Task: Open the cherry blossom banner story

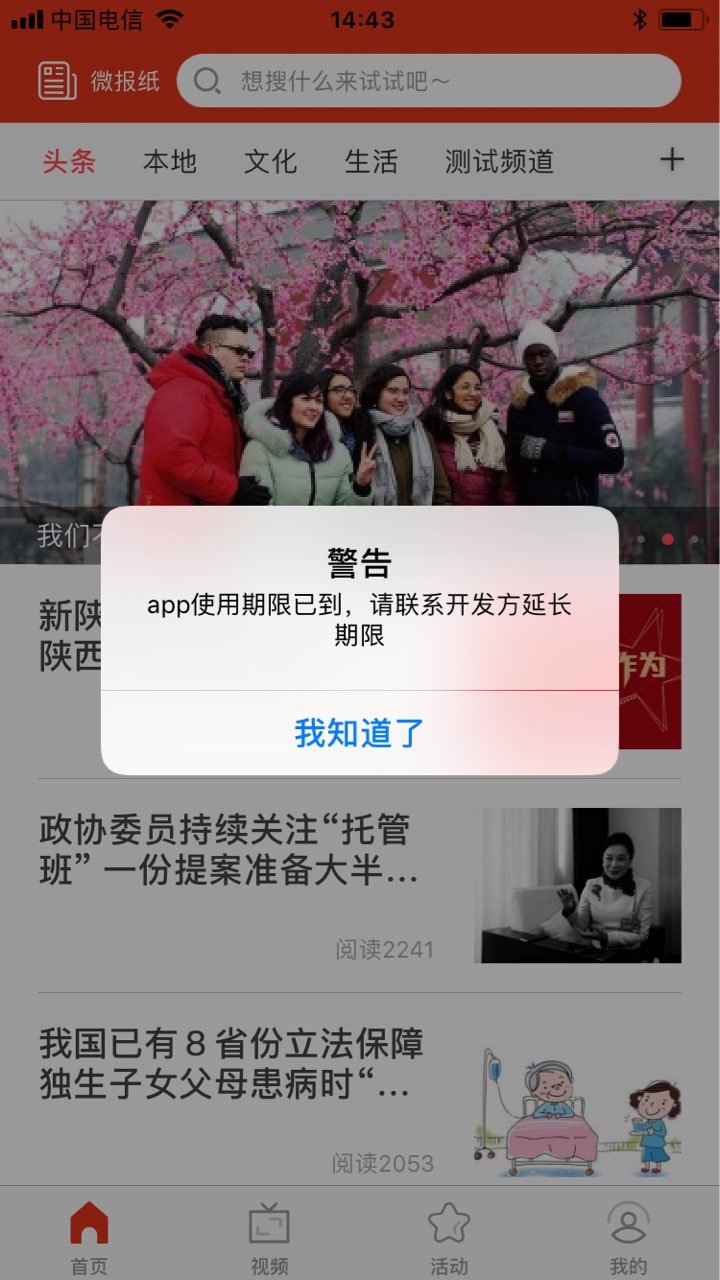Action: pos(359,360)
